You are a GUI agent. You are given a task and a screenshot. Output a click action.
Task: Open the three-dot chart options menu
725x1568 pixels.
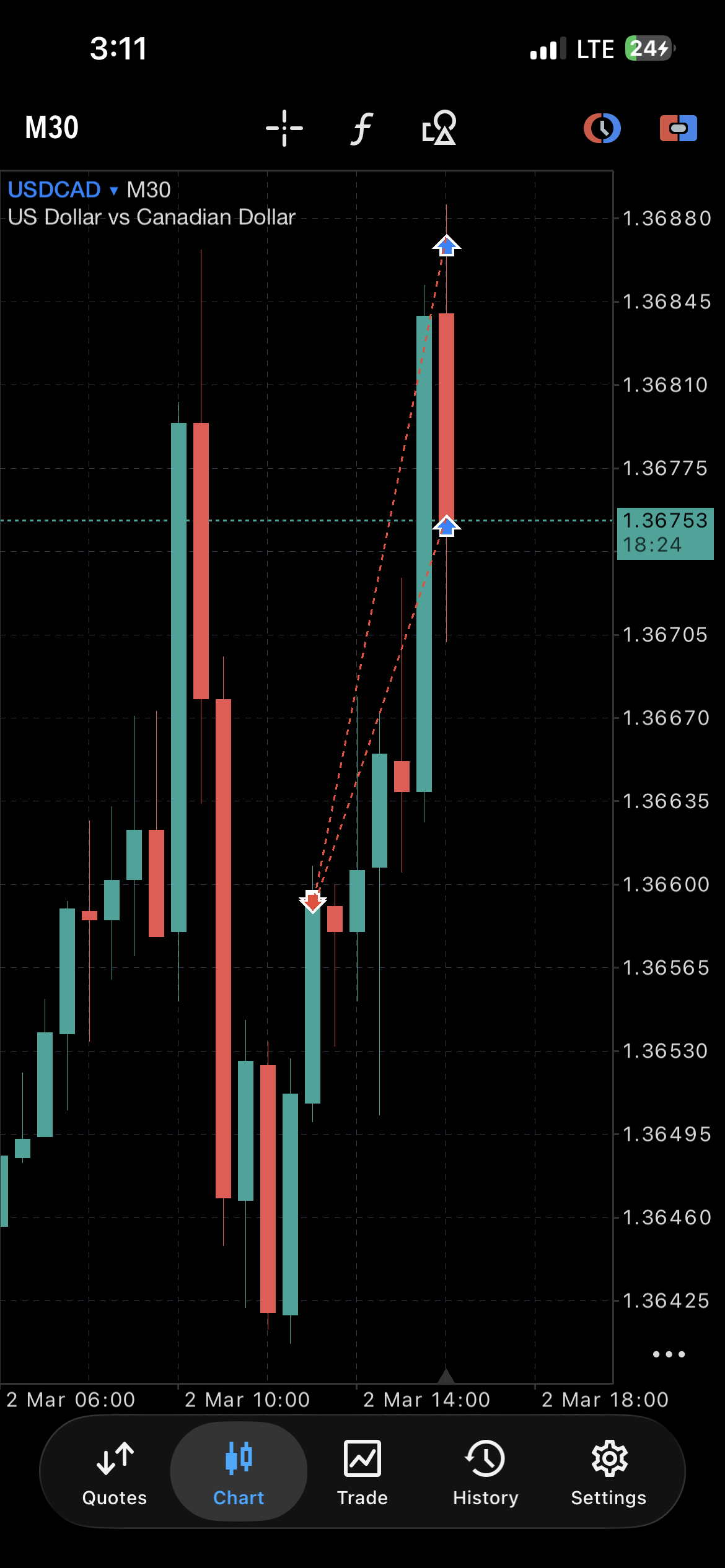pyautogui.click(x=669, y=1354)
